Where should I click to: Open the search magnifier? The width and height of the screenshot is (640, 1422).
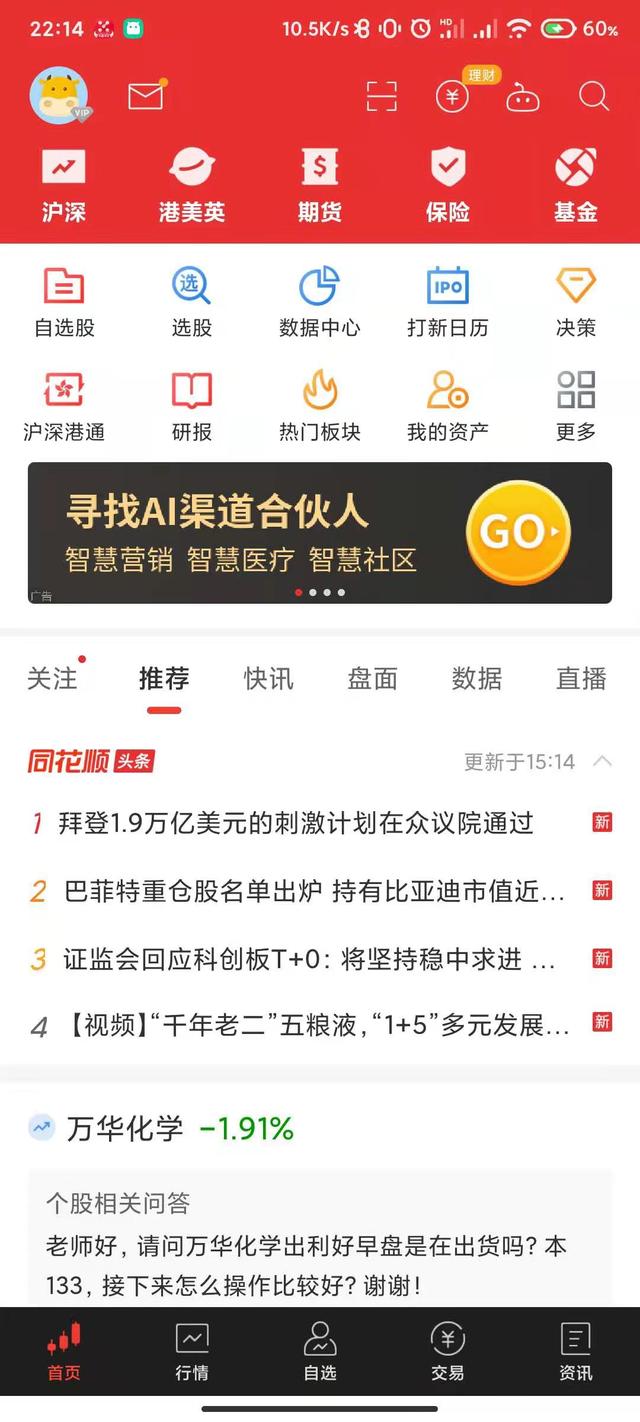594,97
